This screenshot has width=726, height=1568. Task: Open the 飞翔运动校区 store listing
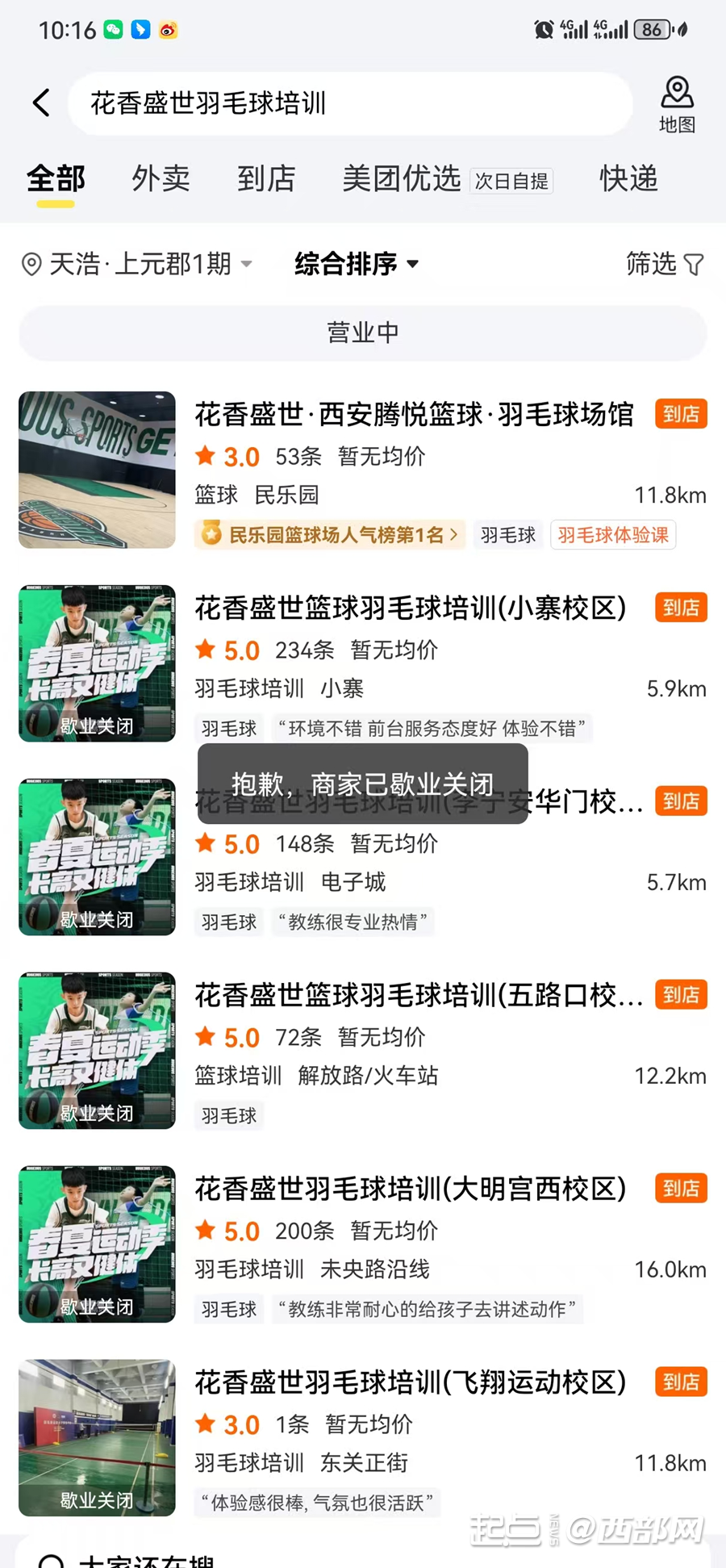(x=411, y=1383)
